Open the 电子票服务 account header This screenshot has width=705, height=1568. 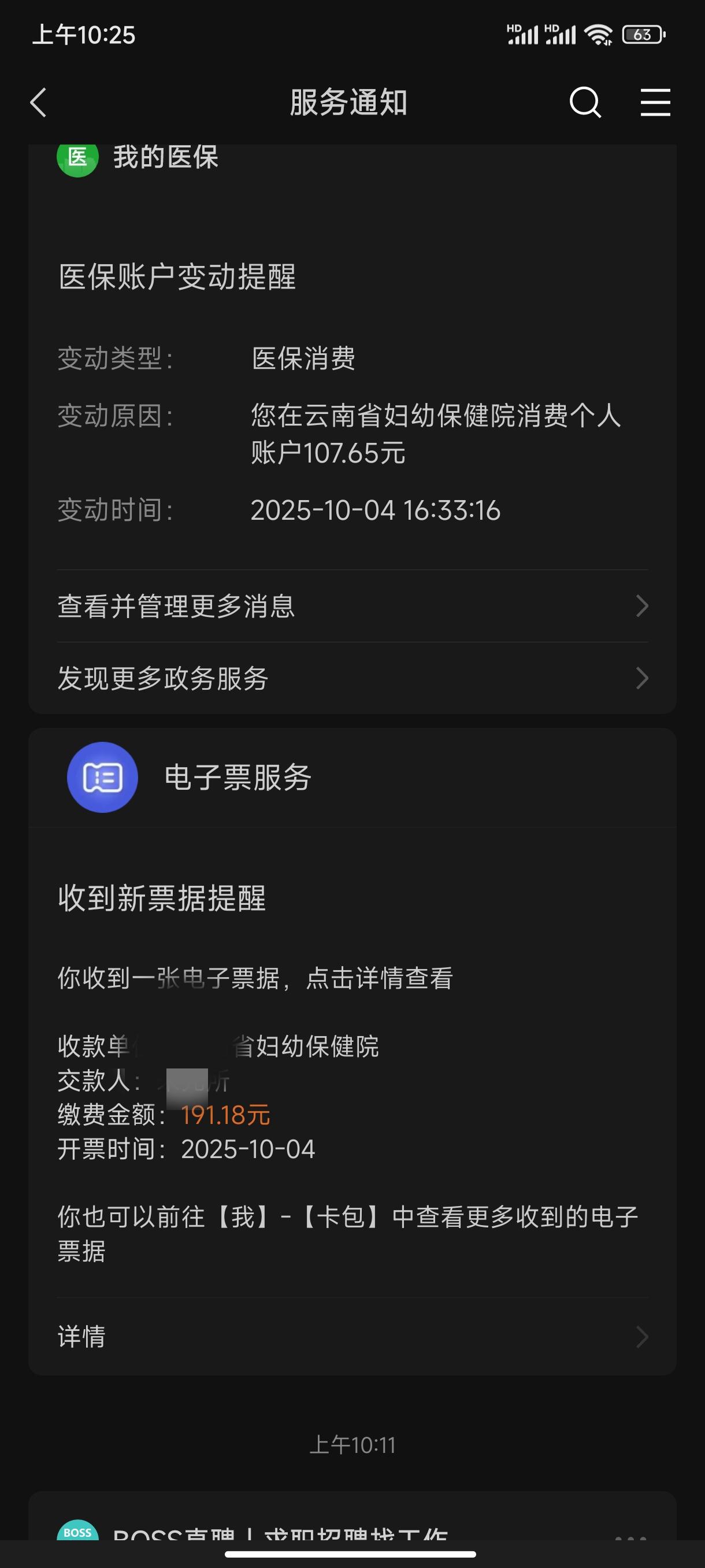(x=238, y=777)
